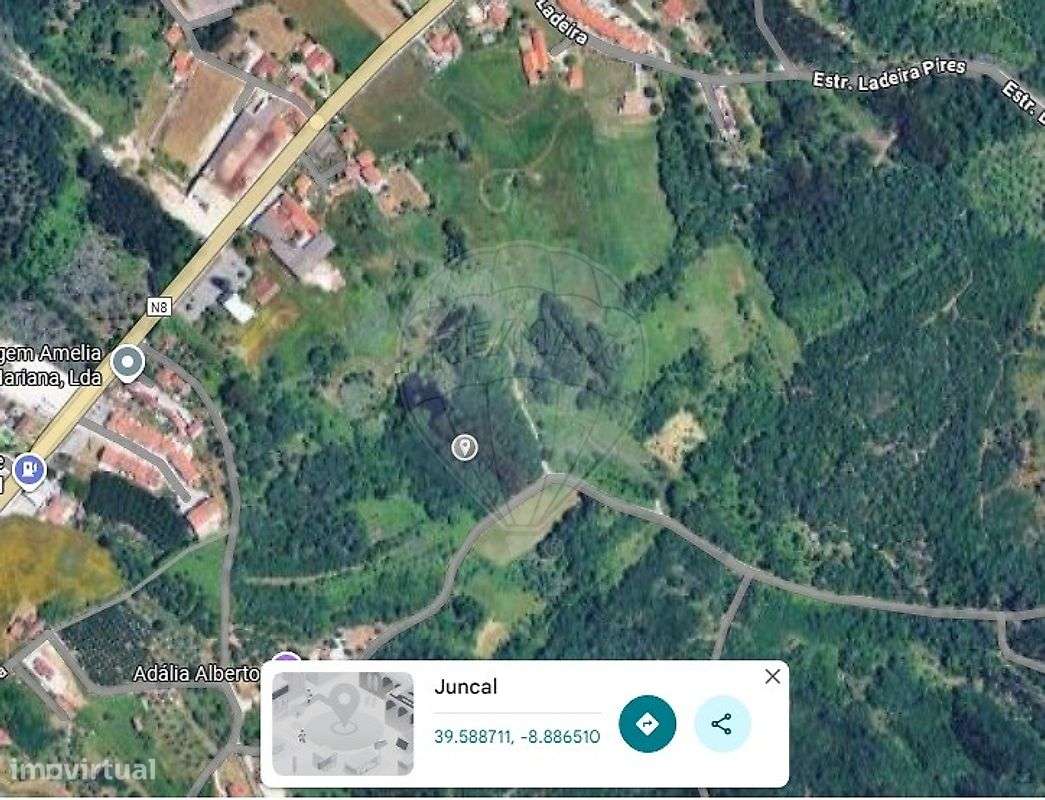Tap the grey dropped pin on the map
Viewport: 1045px width, 800px height.
pos(464,447)
